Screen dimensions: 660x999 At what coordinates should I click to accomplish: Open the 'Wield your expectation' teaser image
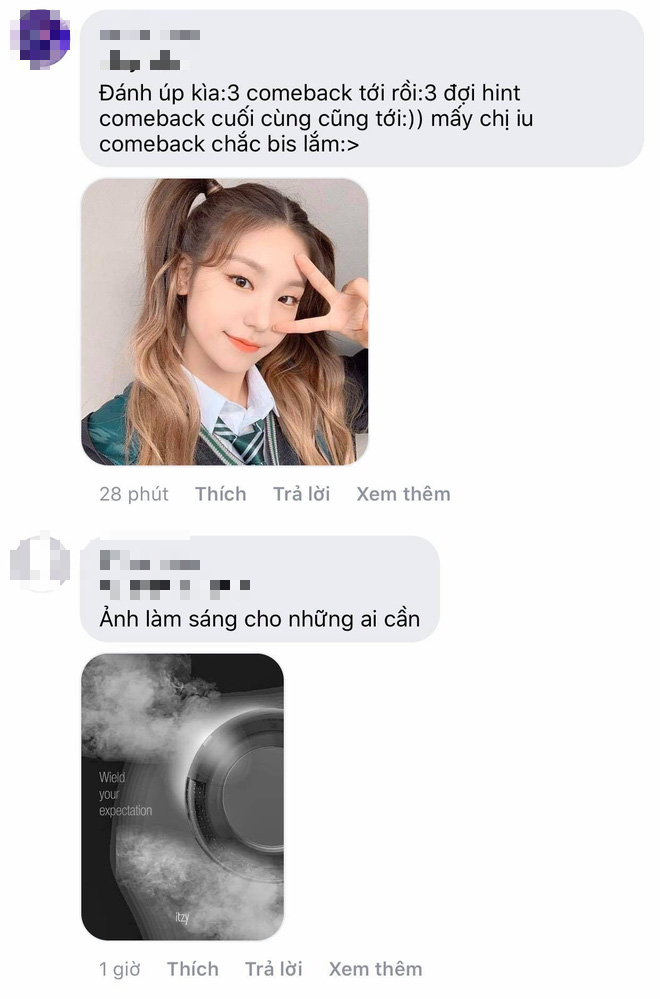pyautogui.click(x=182, y=797)
